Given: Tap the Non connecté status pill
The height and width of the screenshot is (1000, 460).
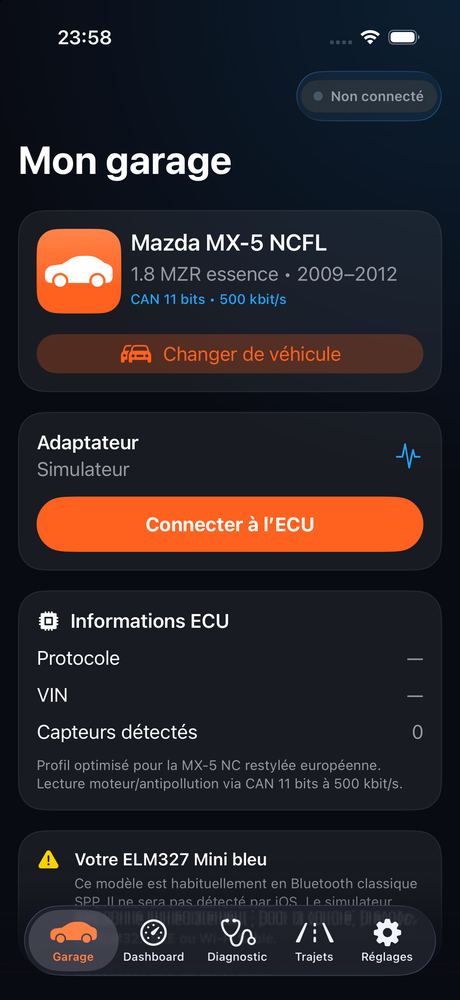Looking at the screenshot, I should 369,96.
